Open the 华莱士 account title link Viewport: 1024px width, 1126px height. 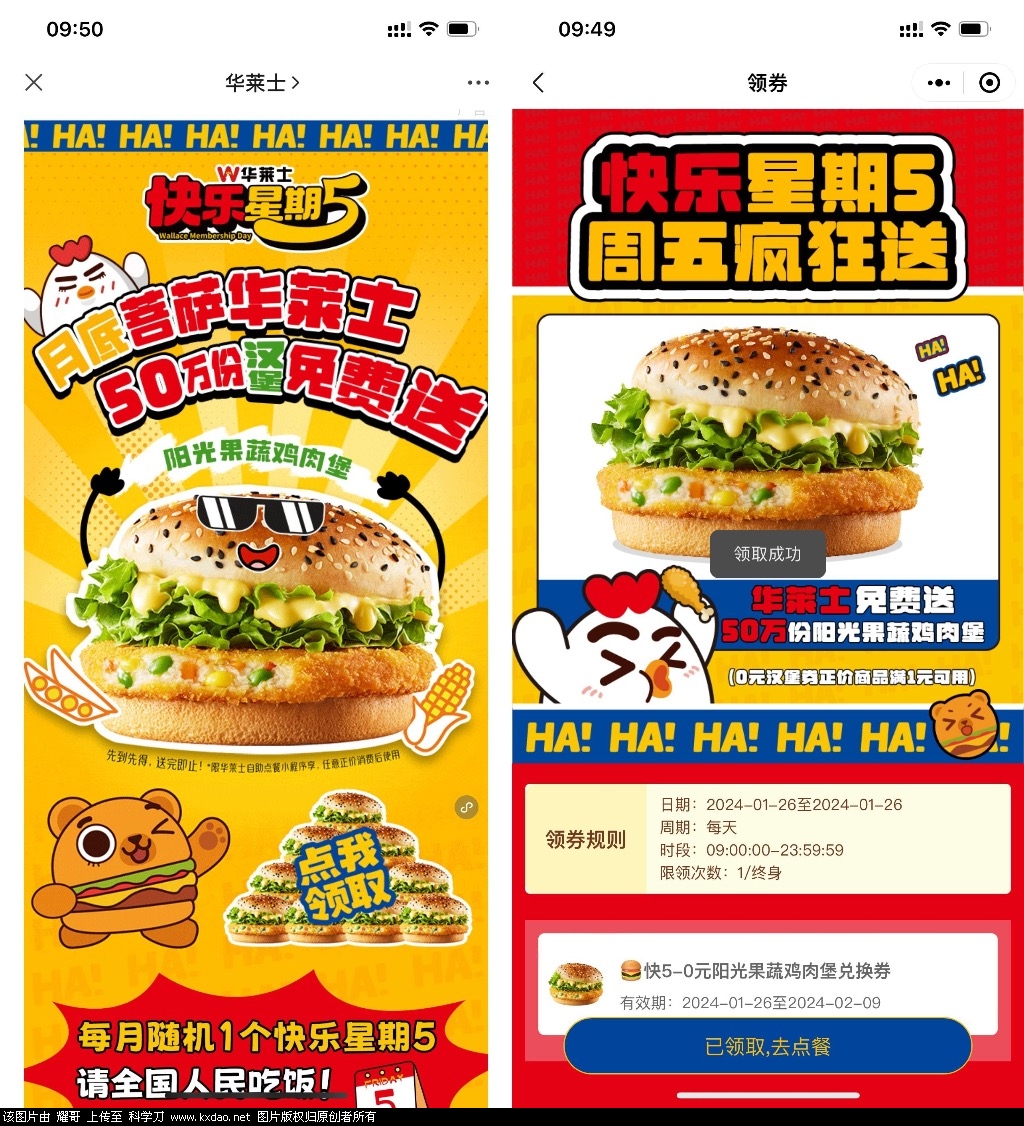tap(262, 83)
